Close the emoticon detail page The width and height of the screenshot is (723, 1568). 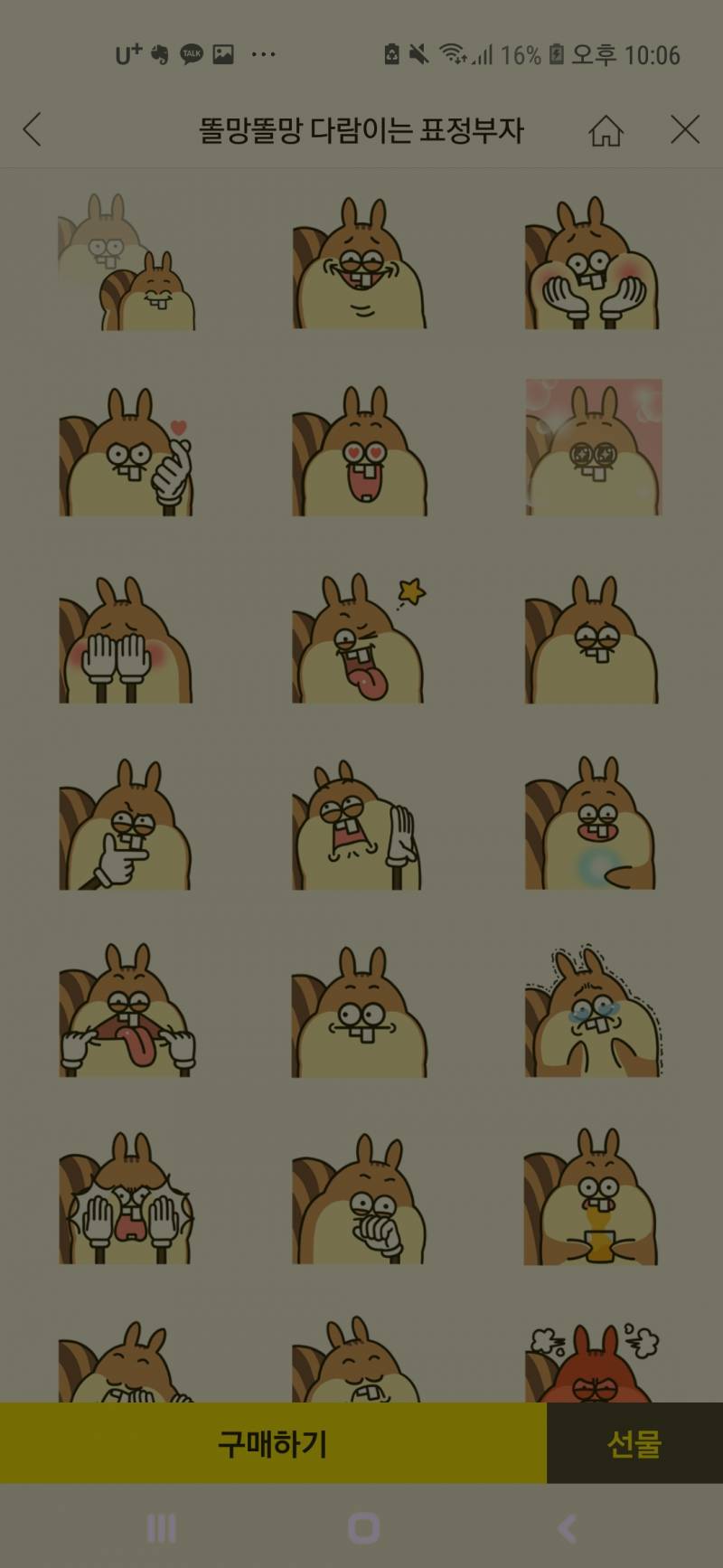[x=685, y=129]
